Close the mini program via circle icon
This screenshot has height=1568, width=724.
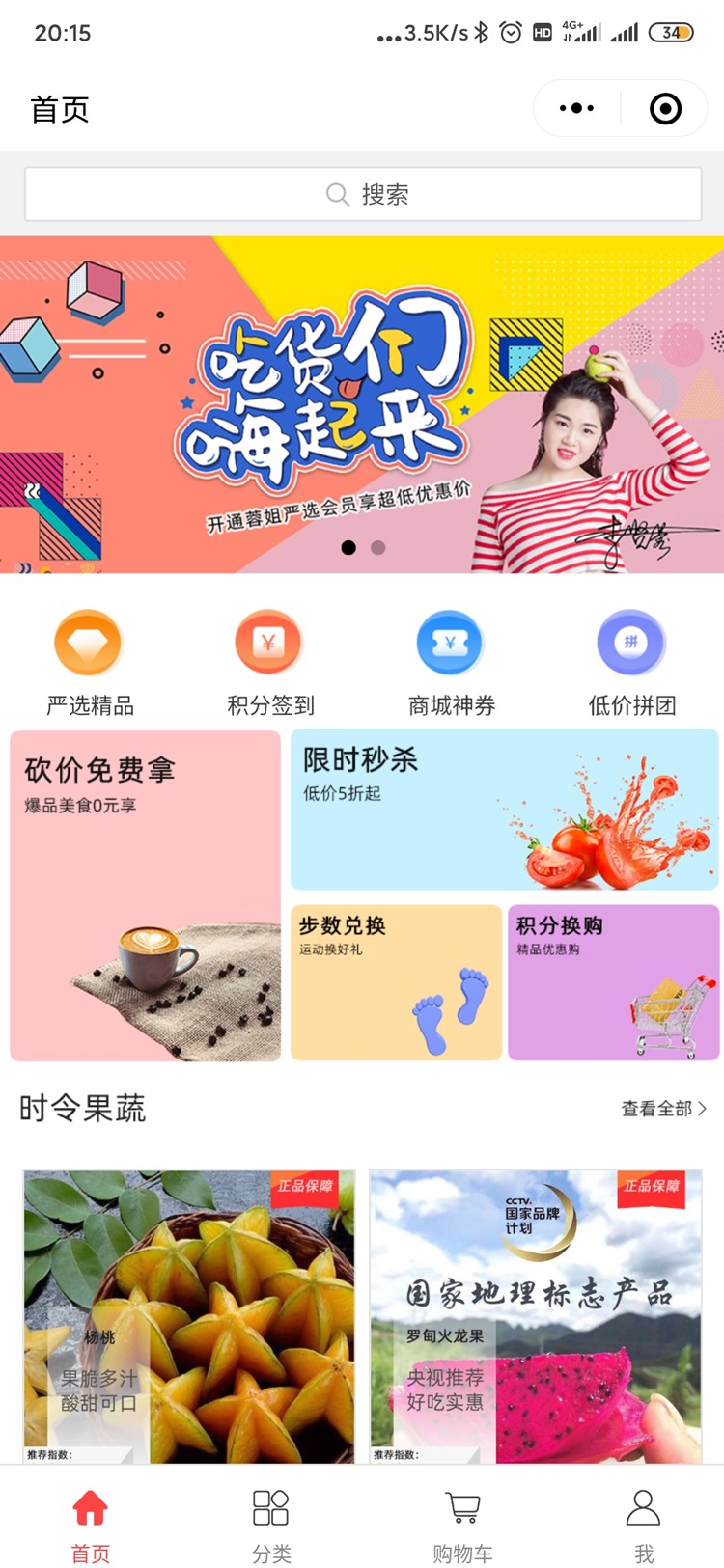[665, 108]
